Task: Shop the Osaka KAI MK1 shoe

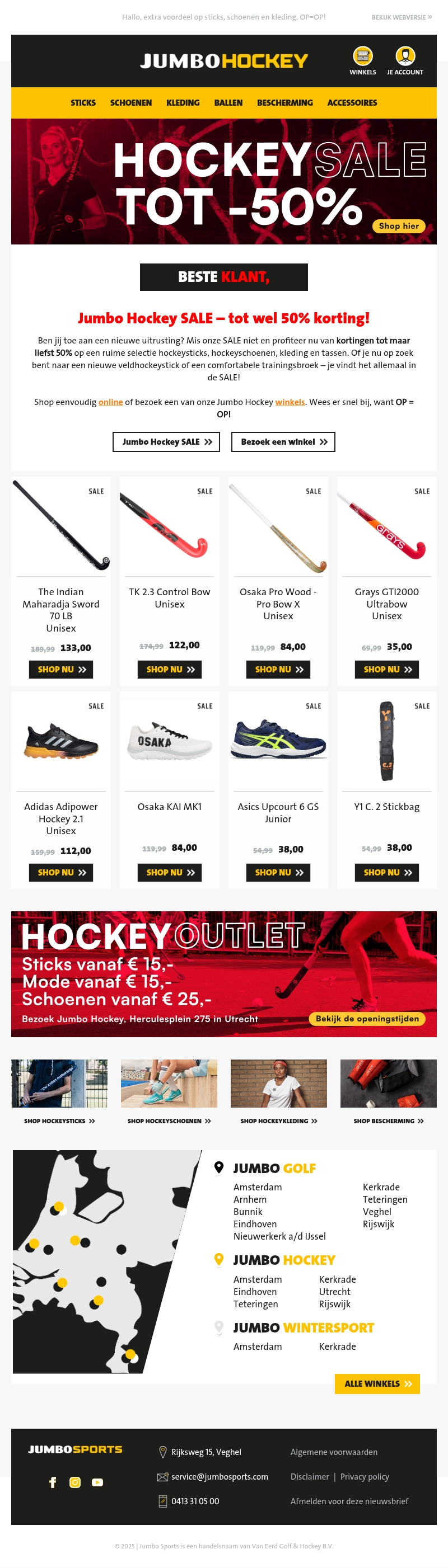Action: pos(170,872)
